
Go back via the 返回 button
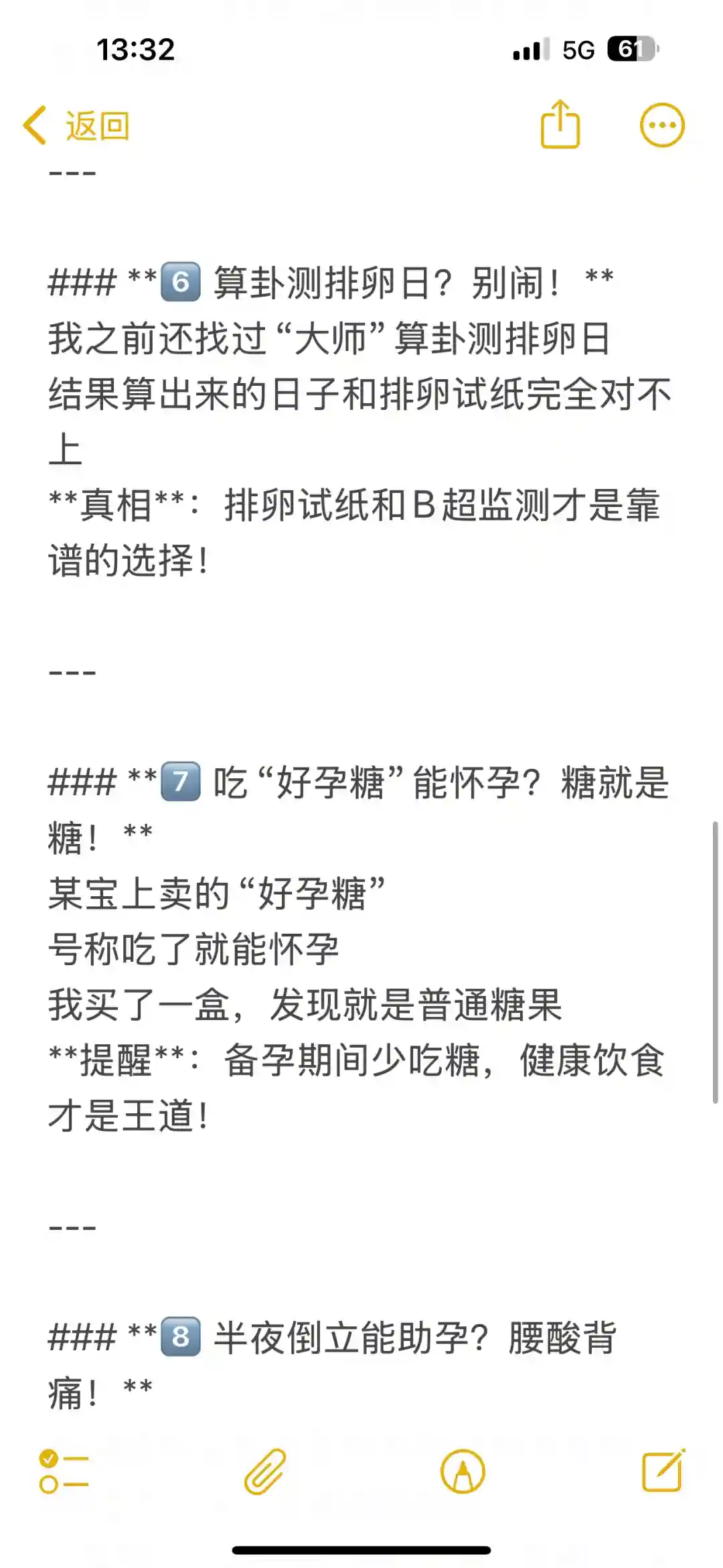point(76,125)
